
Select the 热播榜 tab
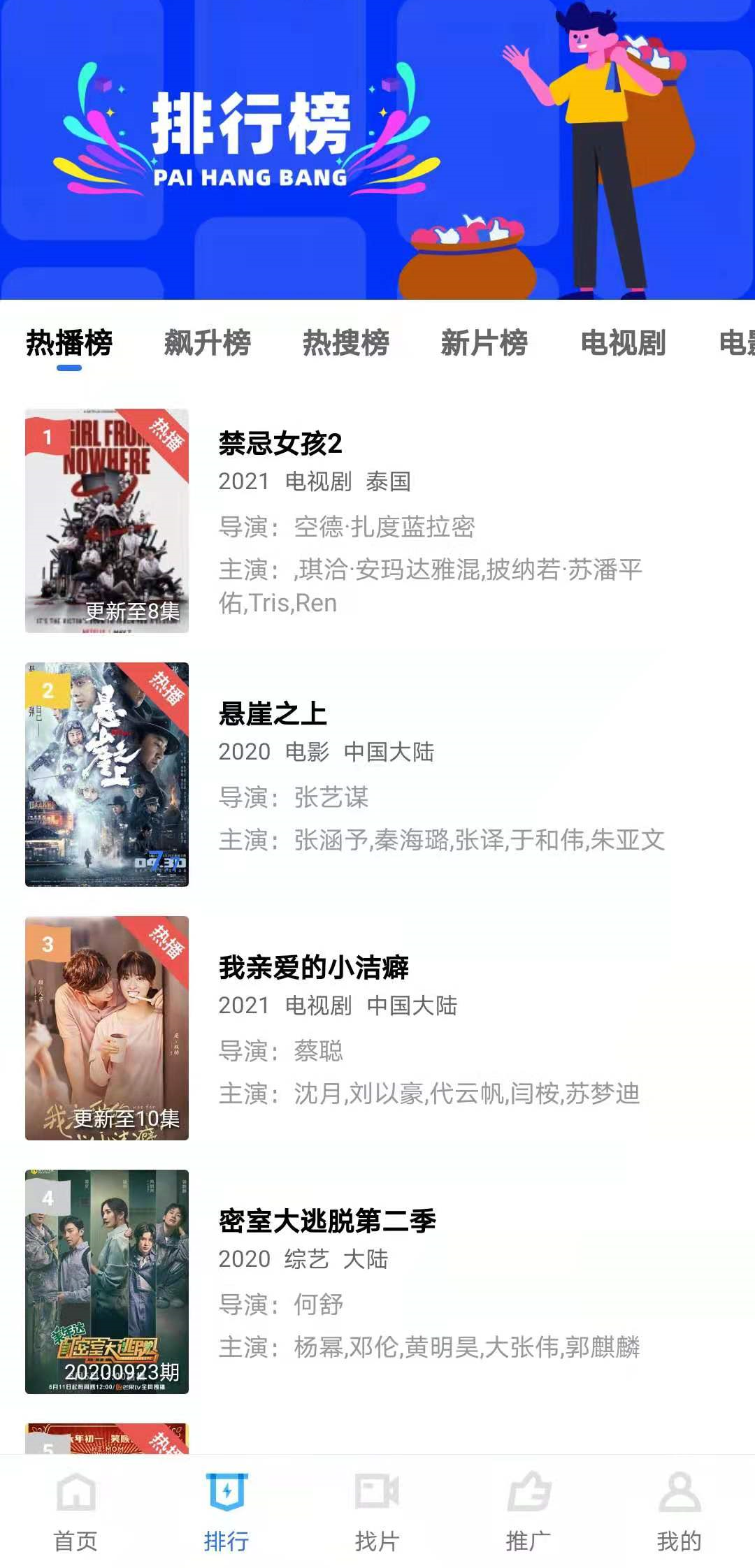(69, 343)
